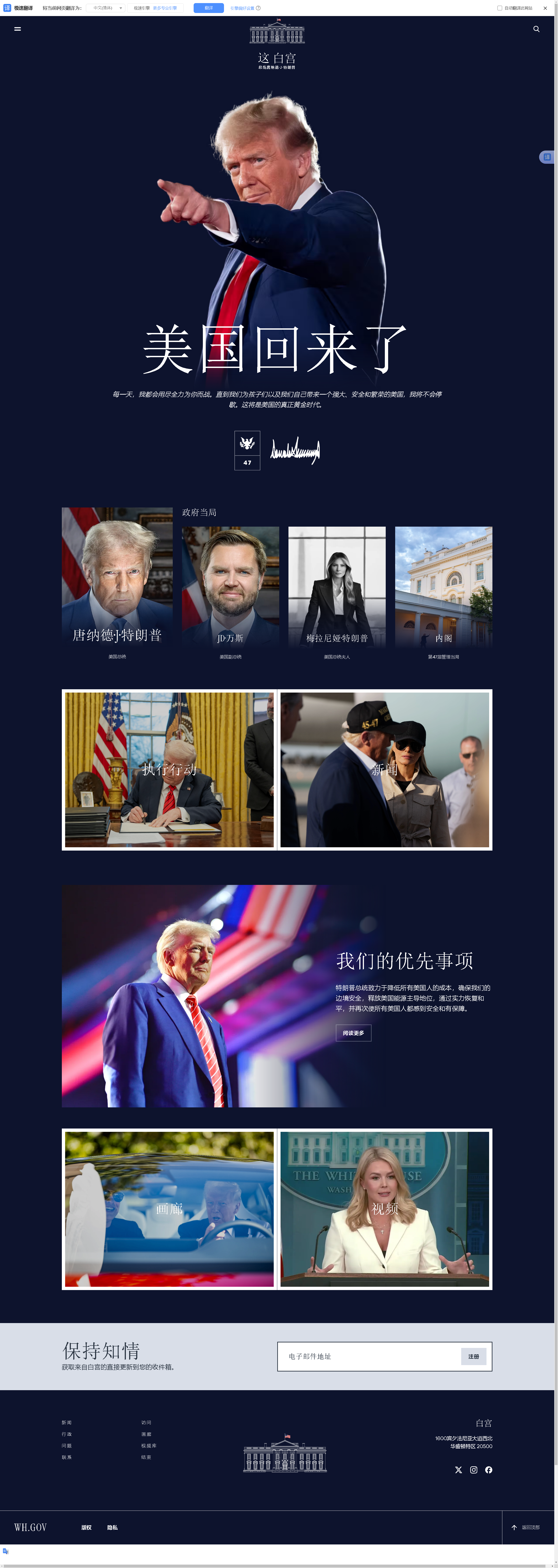Open the hamburger menu

point(18,29)
